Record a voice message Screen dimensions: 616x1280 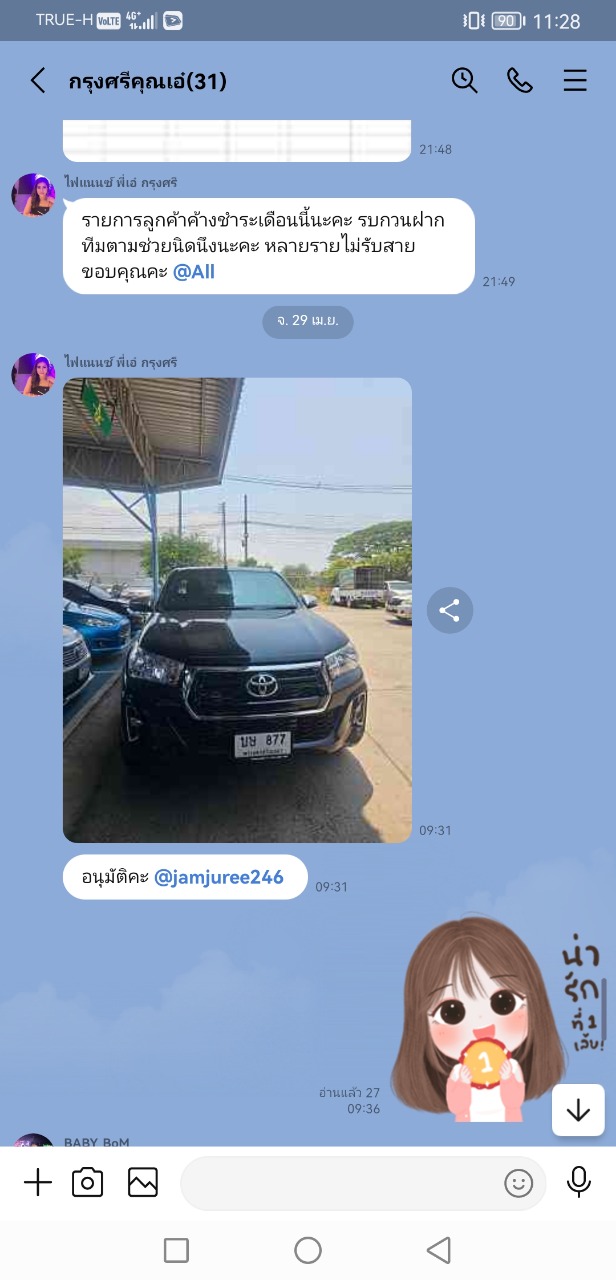coord(579,1182)
